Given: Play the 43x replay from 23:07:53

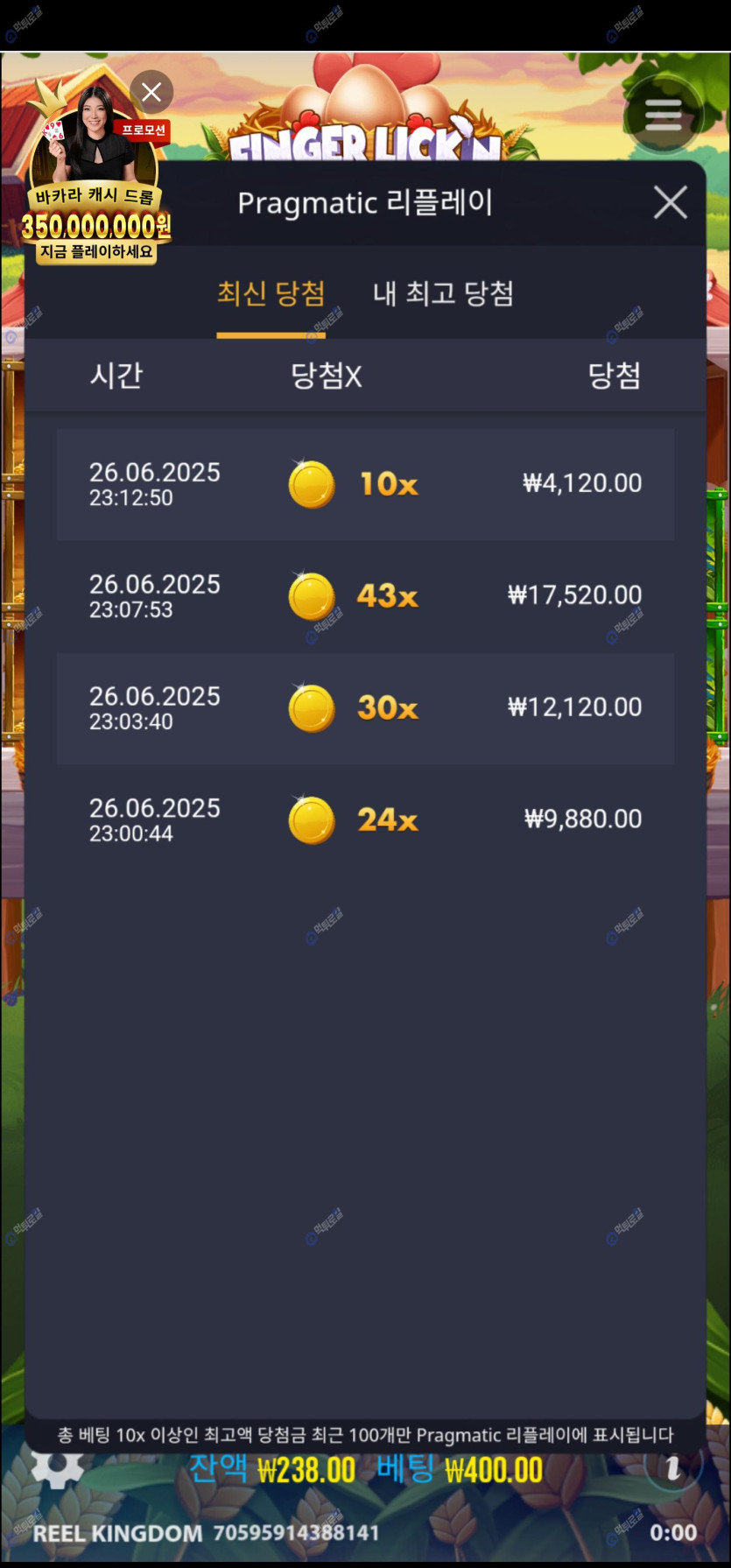Looking at the screenshot, I should [365, 596].
